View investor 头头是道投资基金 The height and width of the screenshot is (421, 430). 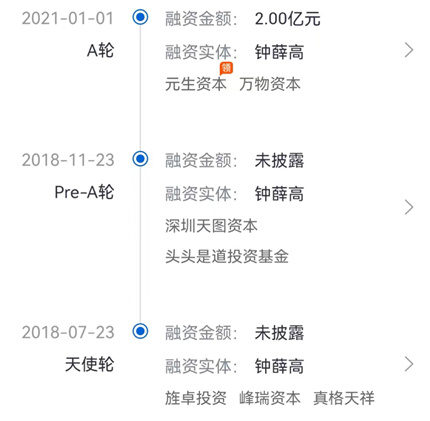pyautogui.click(x=227, y=257)
